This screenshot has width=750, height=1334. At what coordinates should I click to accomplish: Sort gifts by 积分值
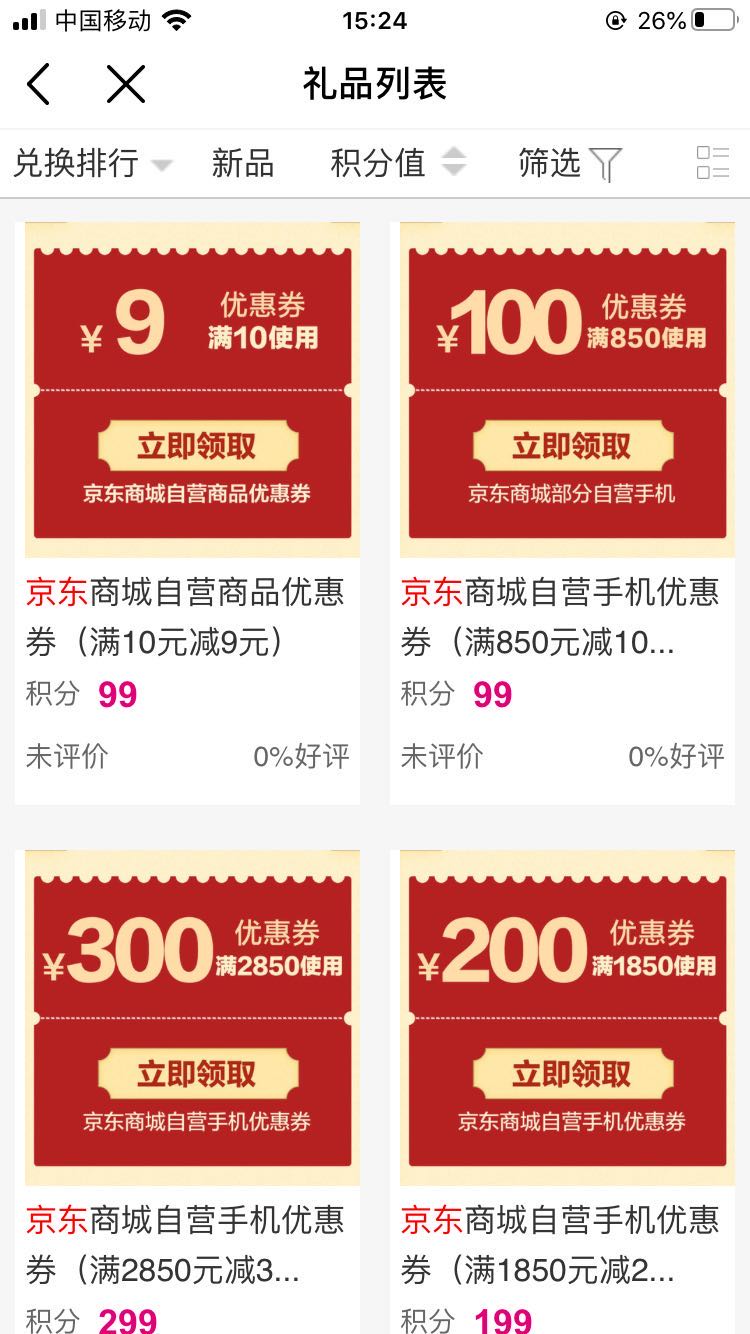click(x=397, y=163)
